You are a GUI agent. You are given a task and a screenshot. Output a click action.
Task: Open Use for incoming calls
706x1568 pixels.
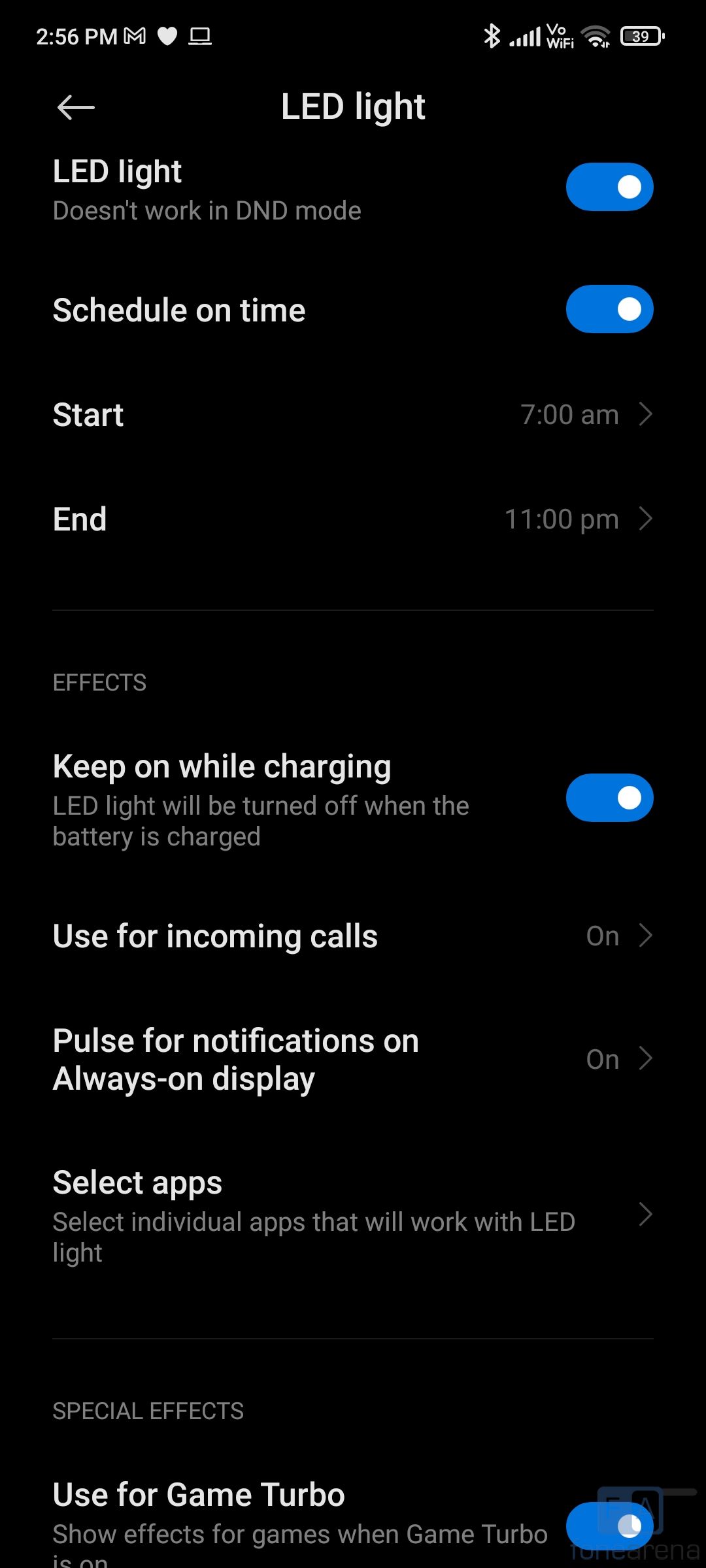point(353,936)
